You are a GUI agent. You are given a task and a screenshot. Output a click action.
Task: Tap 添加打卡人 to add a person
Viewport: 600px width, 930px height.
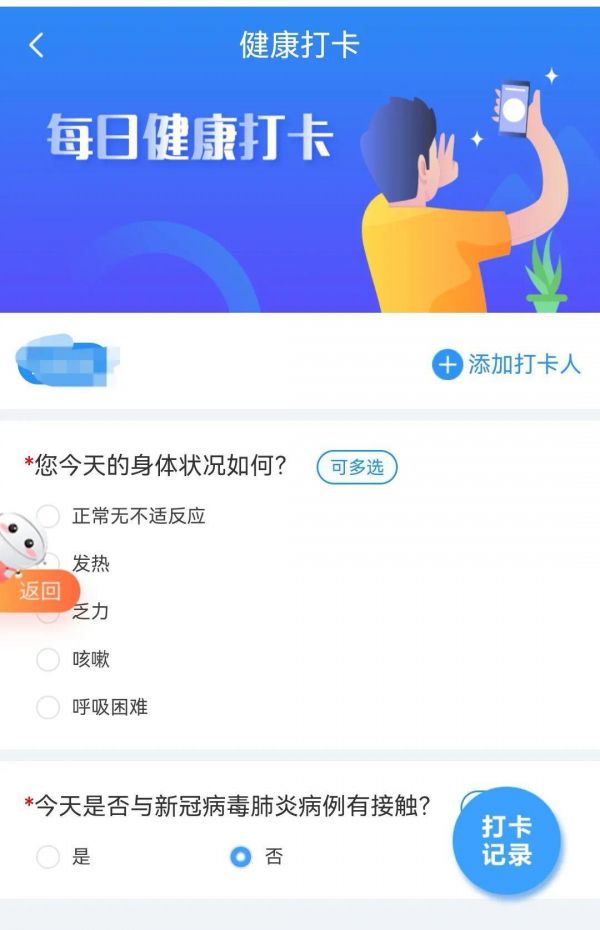click(507, 364)
